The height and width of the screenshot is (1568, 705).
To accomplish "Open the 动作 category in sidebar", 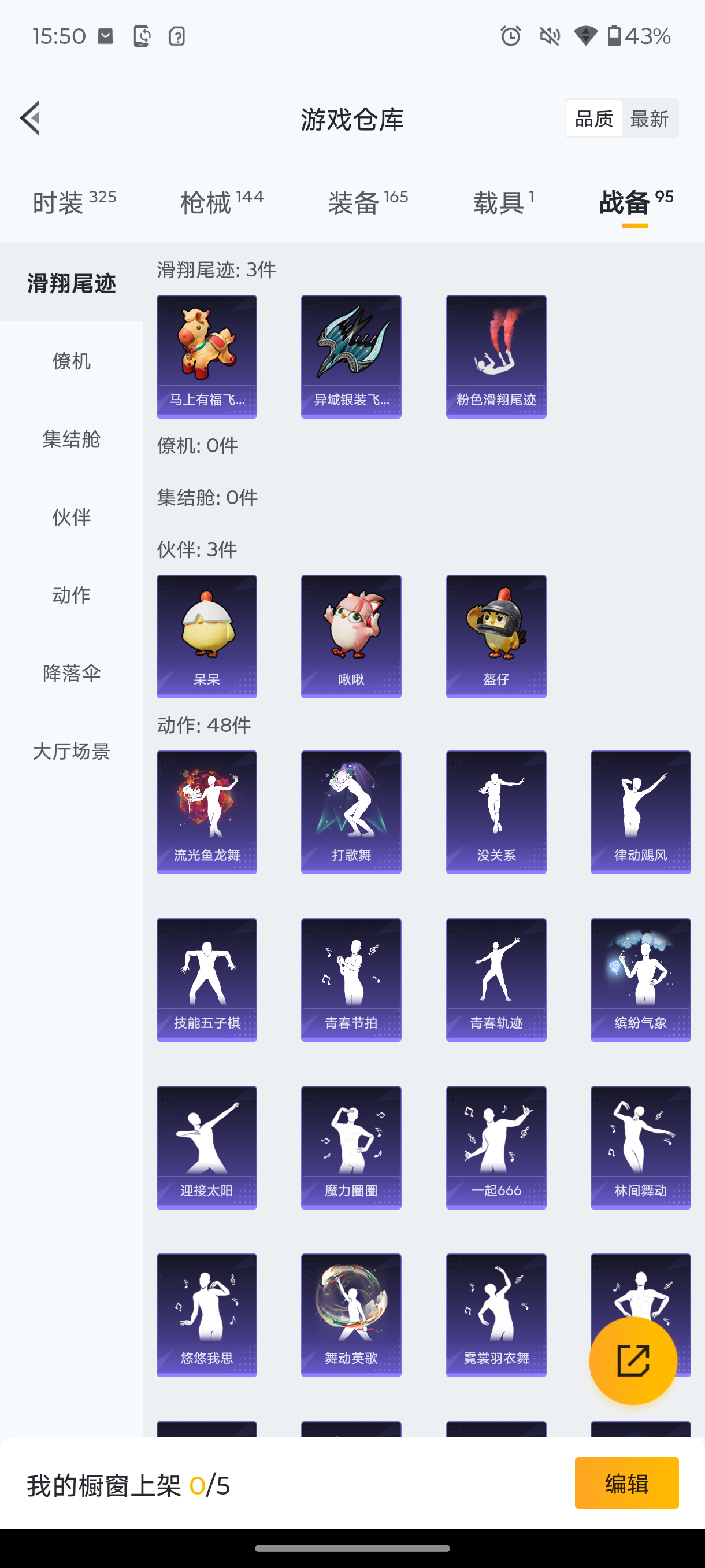I will pos(71,596).
